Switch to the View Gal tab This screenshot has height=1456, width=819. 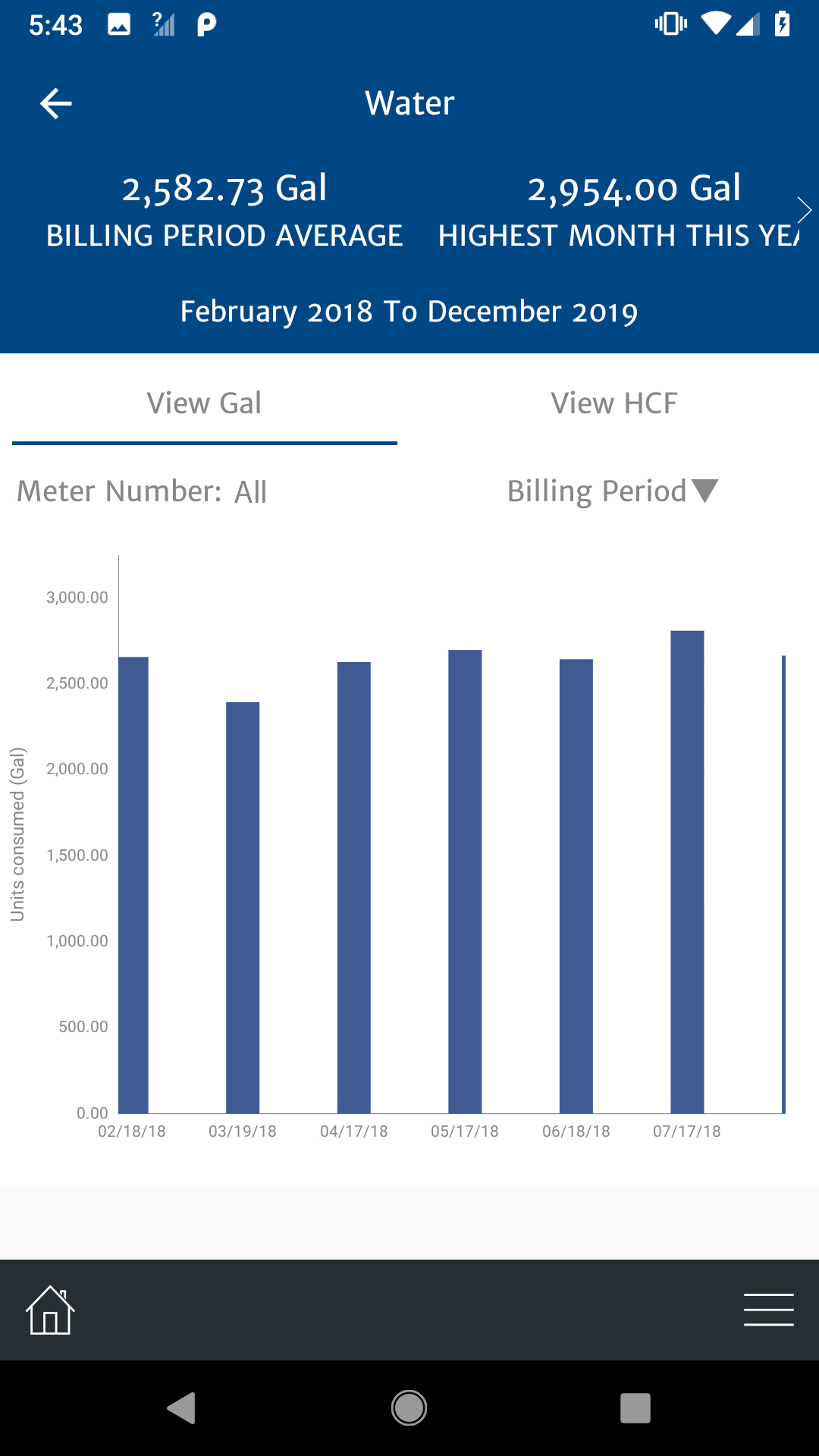coord(204,403)
